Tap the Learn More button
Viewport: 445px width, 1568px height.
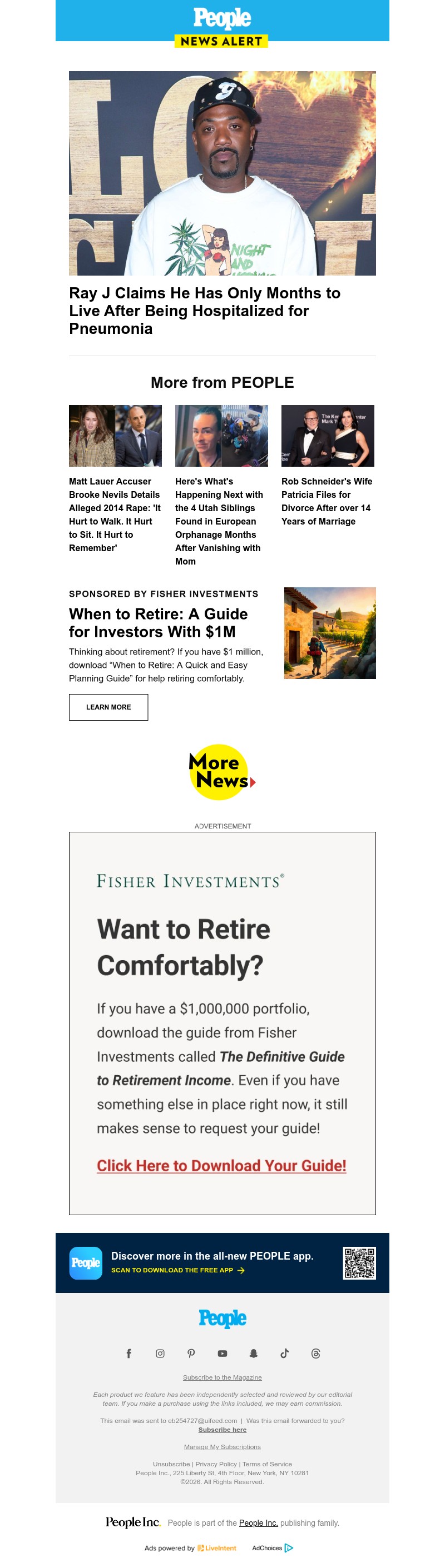coord(108,707)
